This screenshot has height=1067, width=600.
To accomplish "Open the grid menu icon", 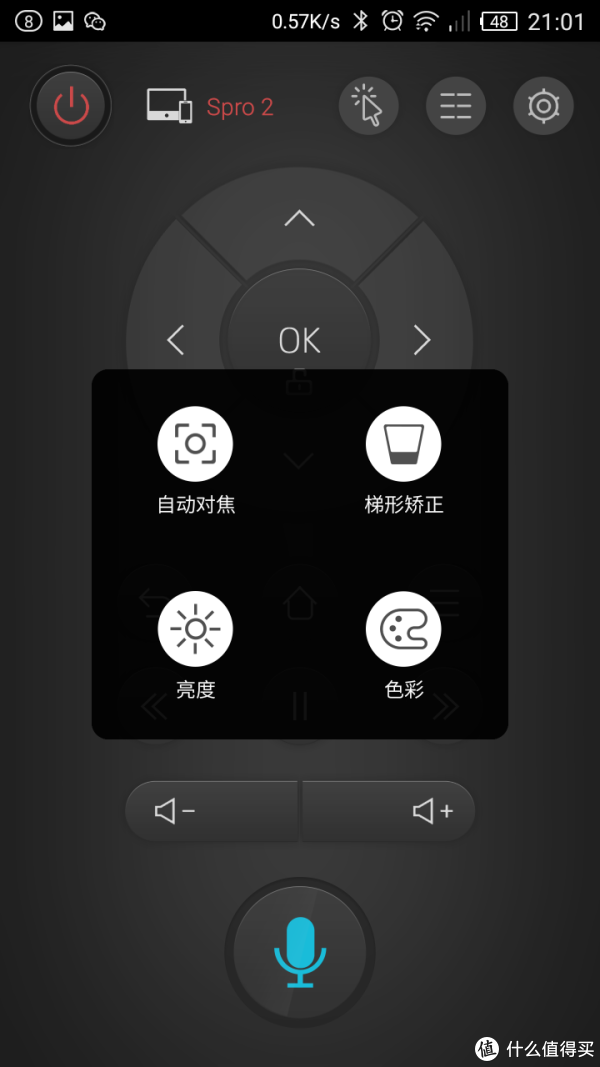I will [x=456, y=106].
